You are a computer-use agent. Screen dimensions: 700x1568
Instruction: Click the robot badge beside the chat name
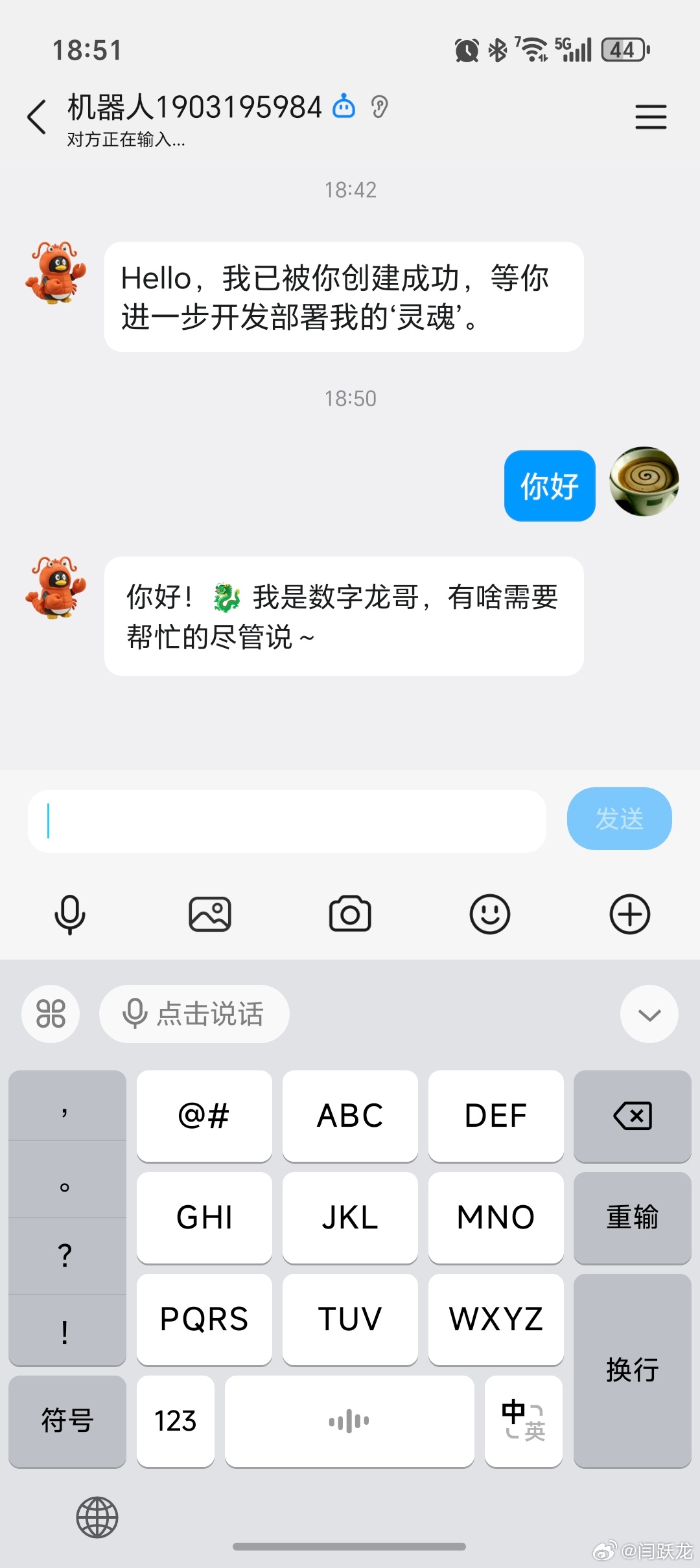pos(344,108)
